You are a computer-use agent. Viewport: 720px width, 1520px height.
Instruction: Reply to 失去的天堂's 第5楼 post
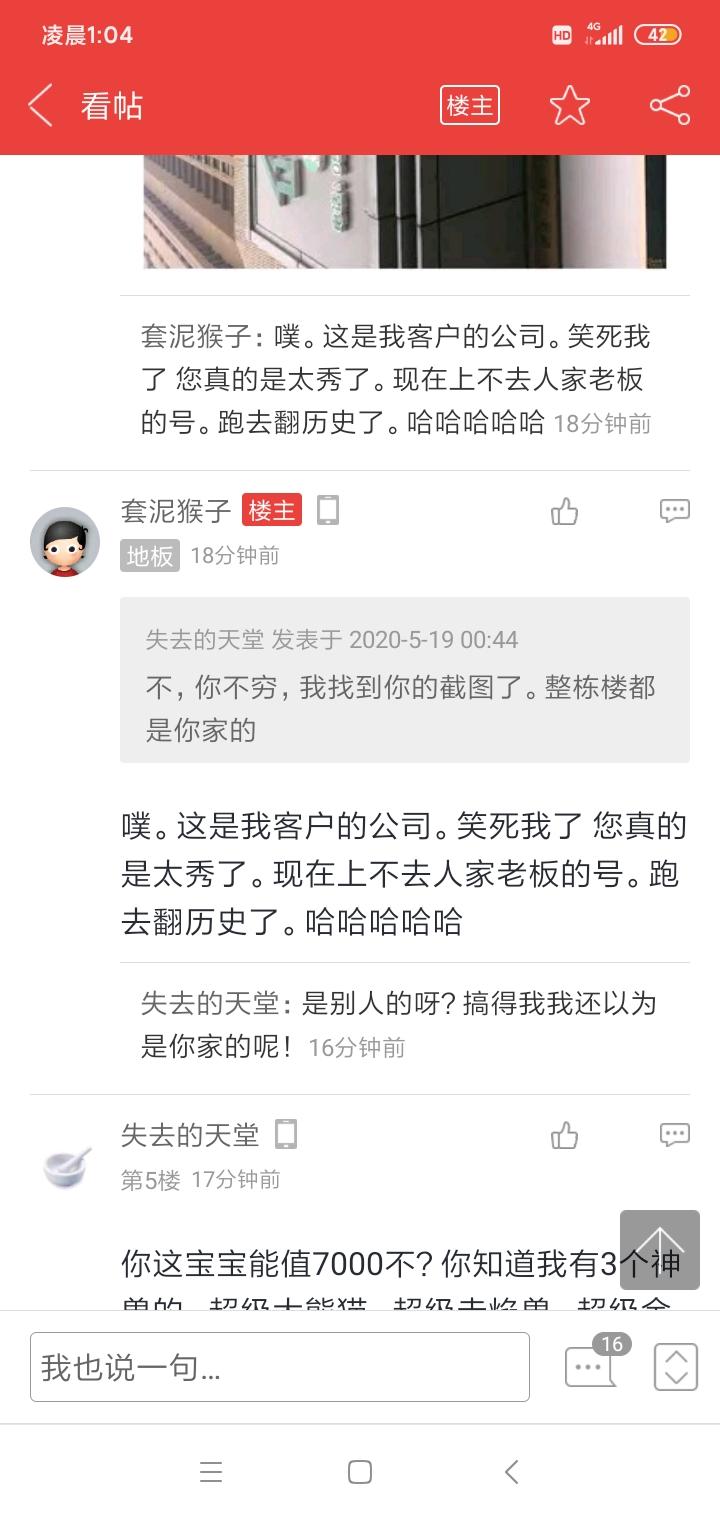675,1135
